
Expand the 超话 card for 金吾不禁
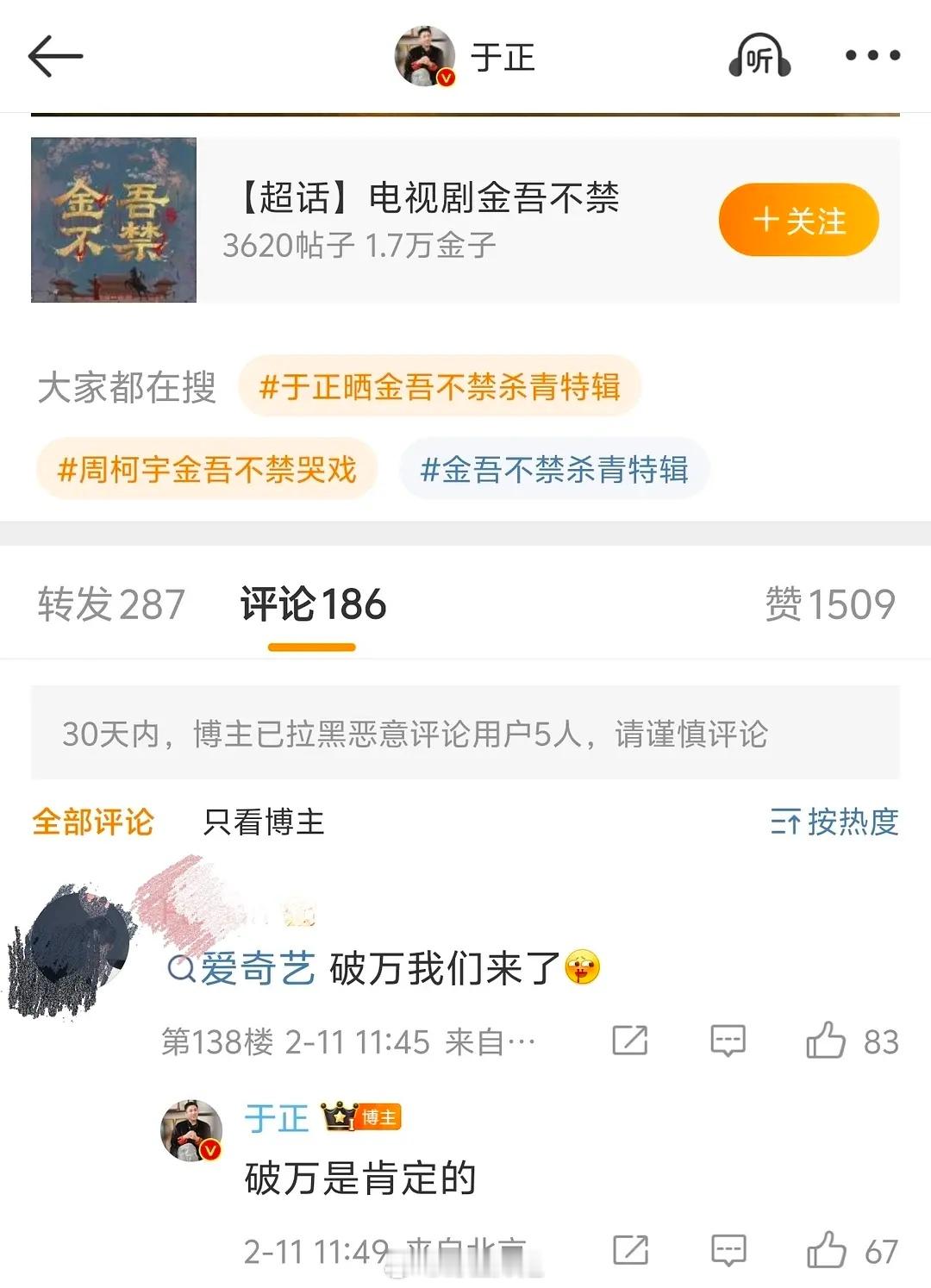431,202
